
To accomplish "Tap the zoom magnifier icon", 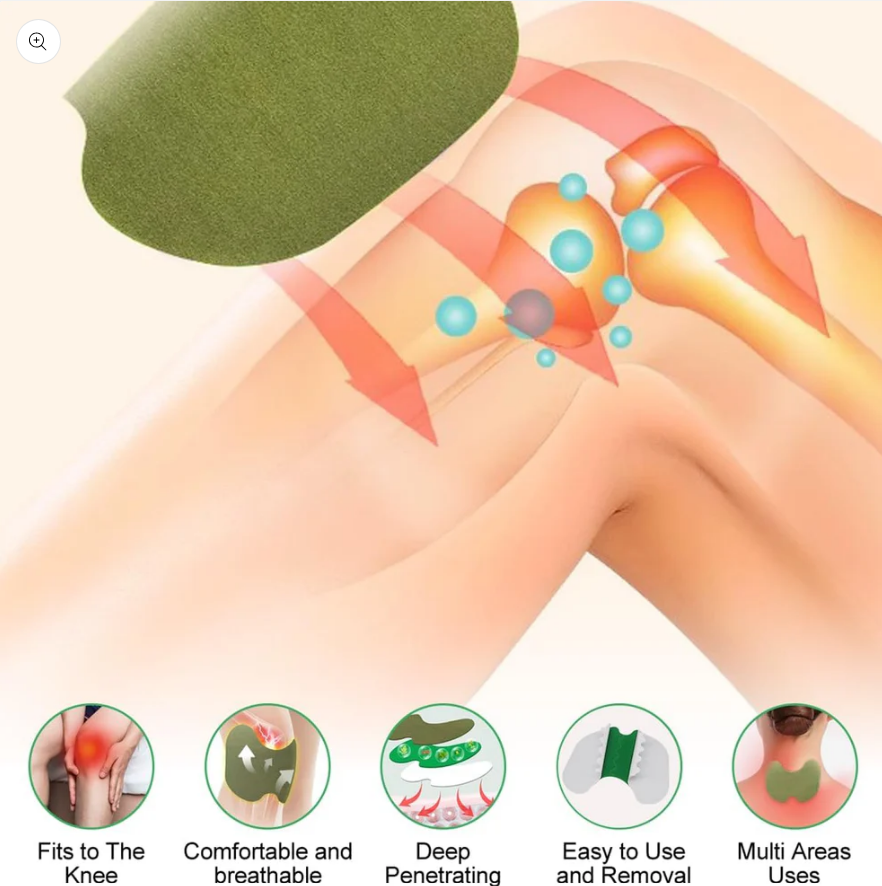I will pos(38,41).
